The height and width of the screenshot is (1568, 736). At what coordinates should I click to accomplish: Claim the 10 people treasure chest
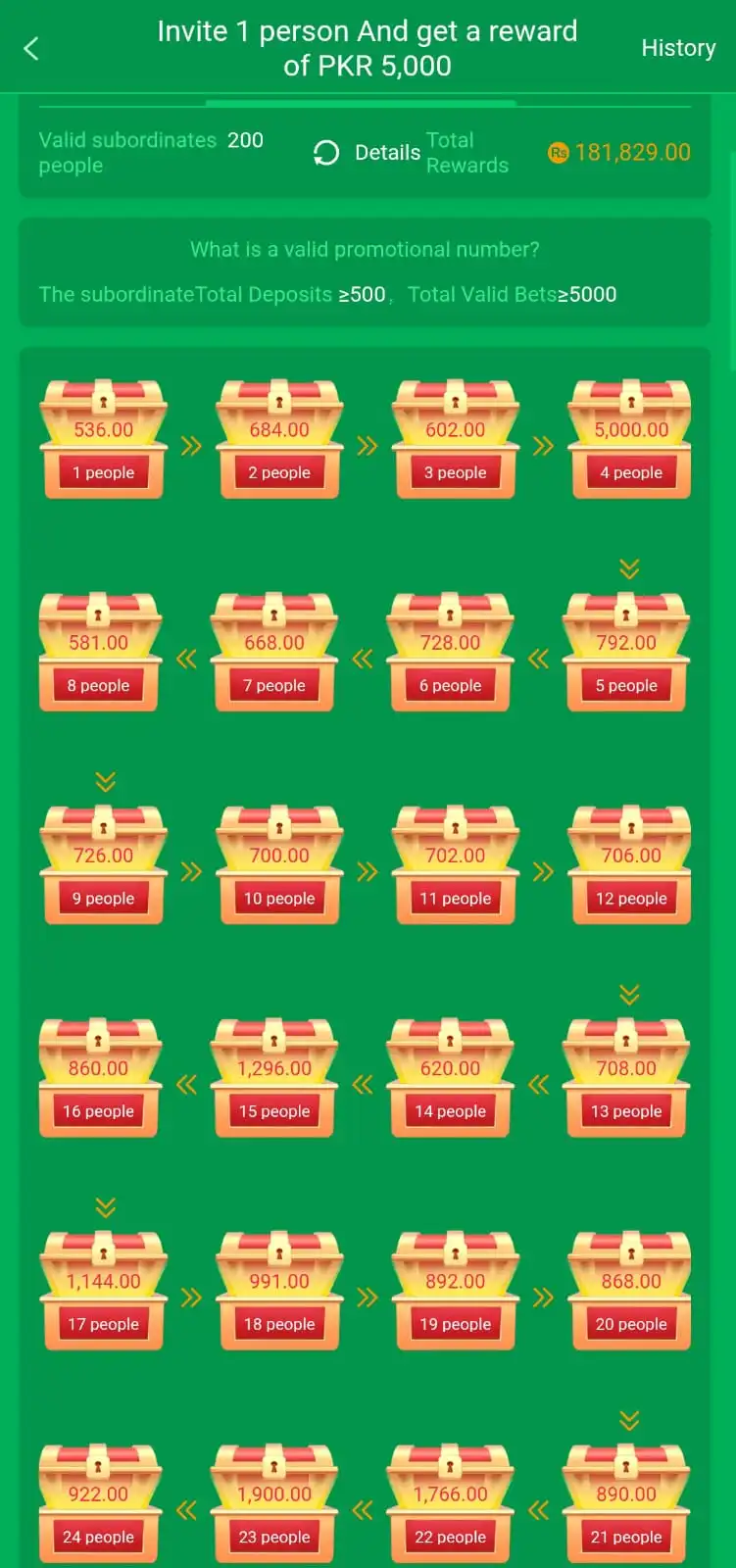[x=279, y=866]
